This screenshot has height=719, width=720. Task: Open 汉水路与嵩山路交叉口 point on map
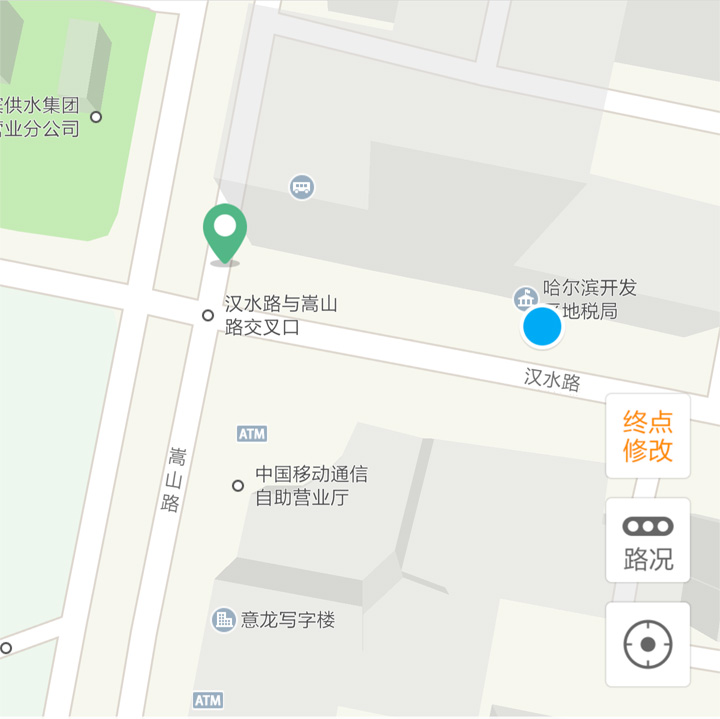click(x=208, y=315)
